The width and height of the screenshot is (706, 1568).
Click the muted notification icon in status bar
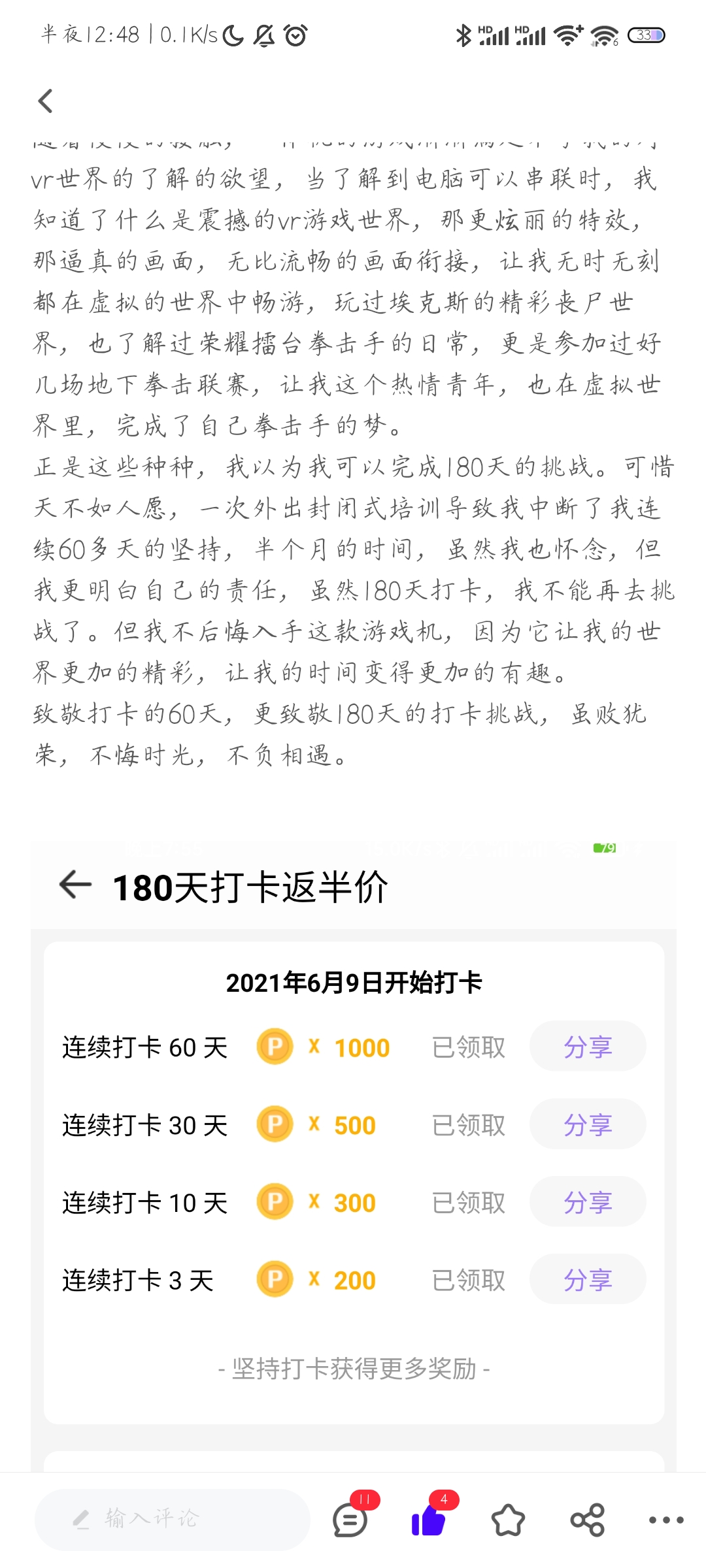[264, 36]
